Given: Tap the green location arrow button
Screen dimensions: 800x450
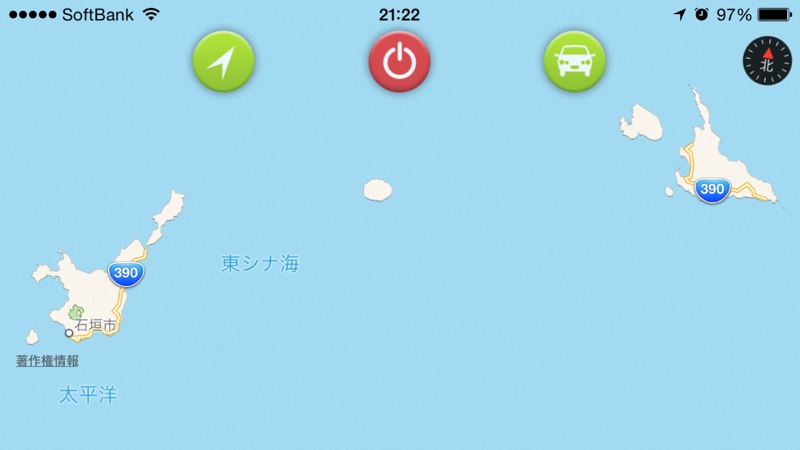Looking at the screenshot, I should click(223, 61).
